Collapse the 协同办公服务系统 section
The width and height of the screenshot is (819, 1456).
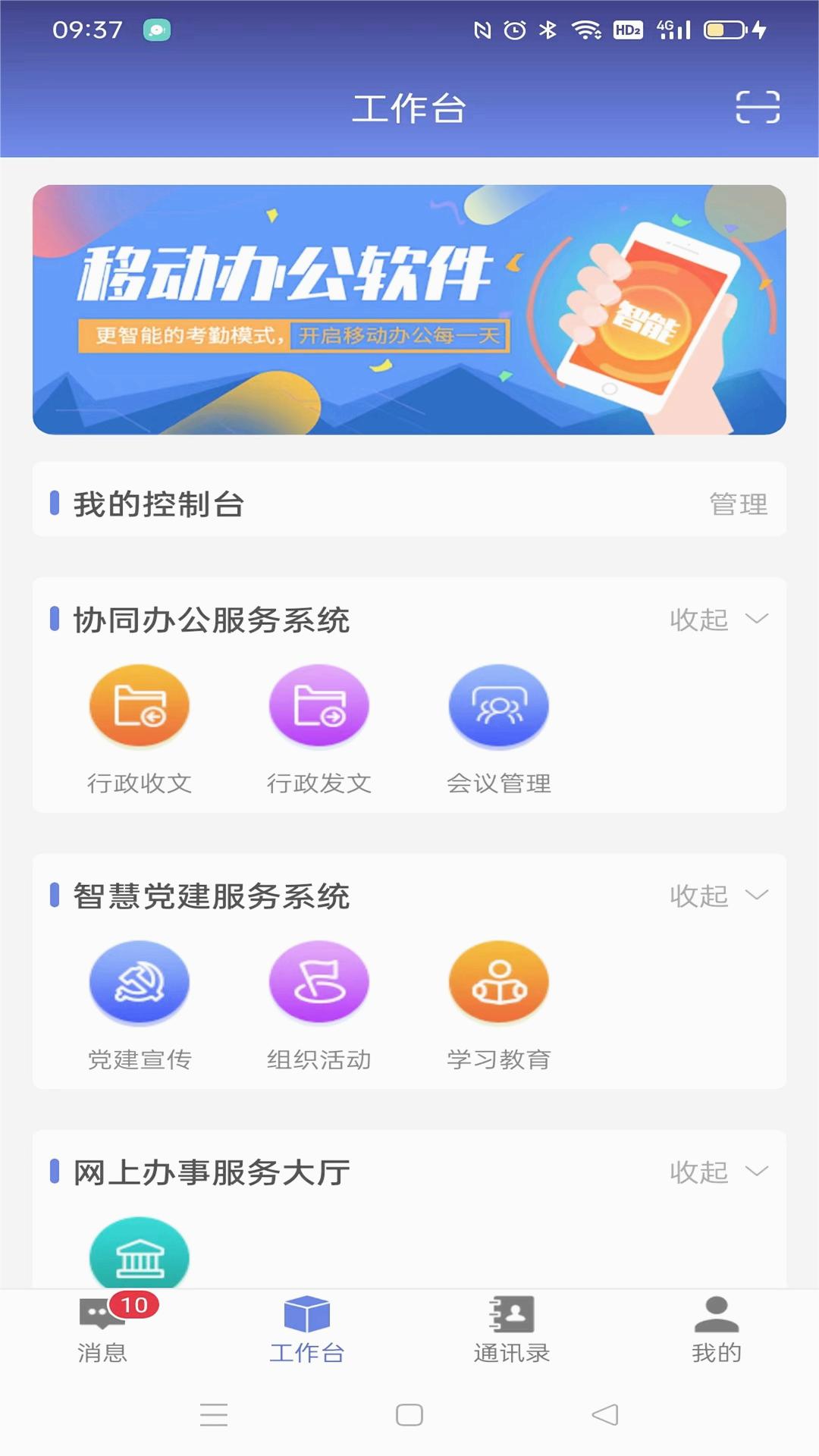tap(717, 620)
